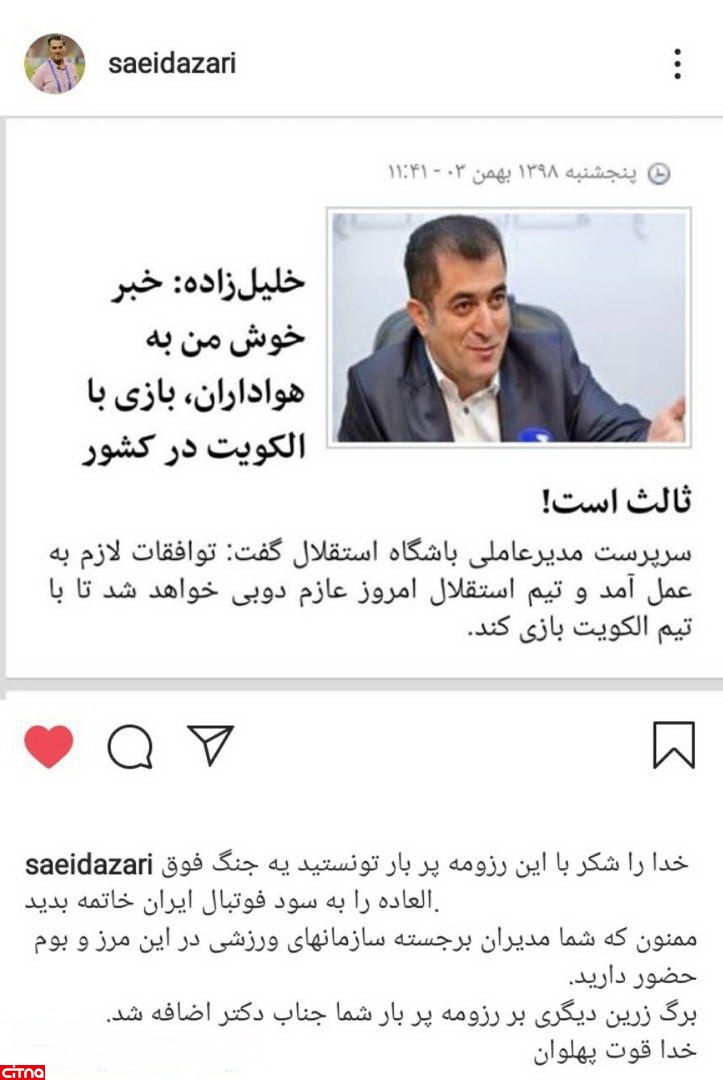Open comments with speech bubble icon
Image resolution: width=723 pixels, height=1080 pixels.
[x=130, y=747]
